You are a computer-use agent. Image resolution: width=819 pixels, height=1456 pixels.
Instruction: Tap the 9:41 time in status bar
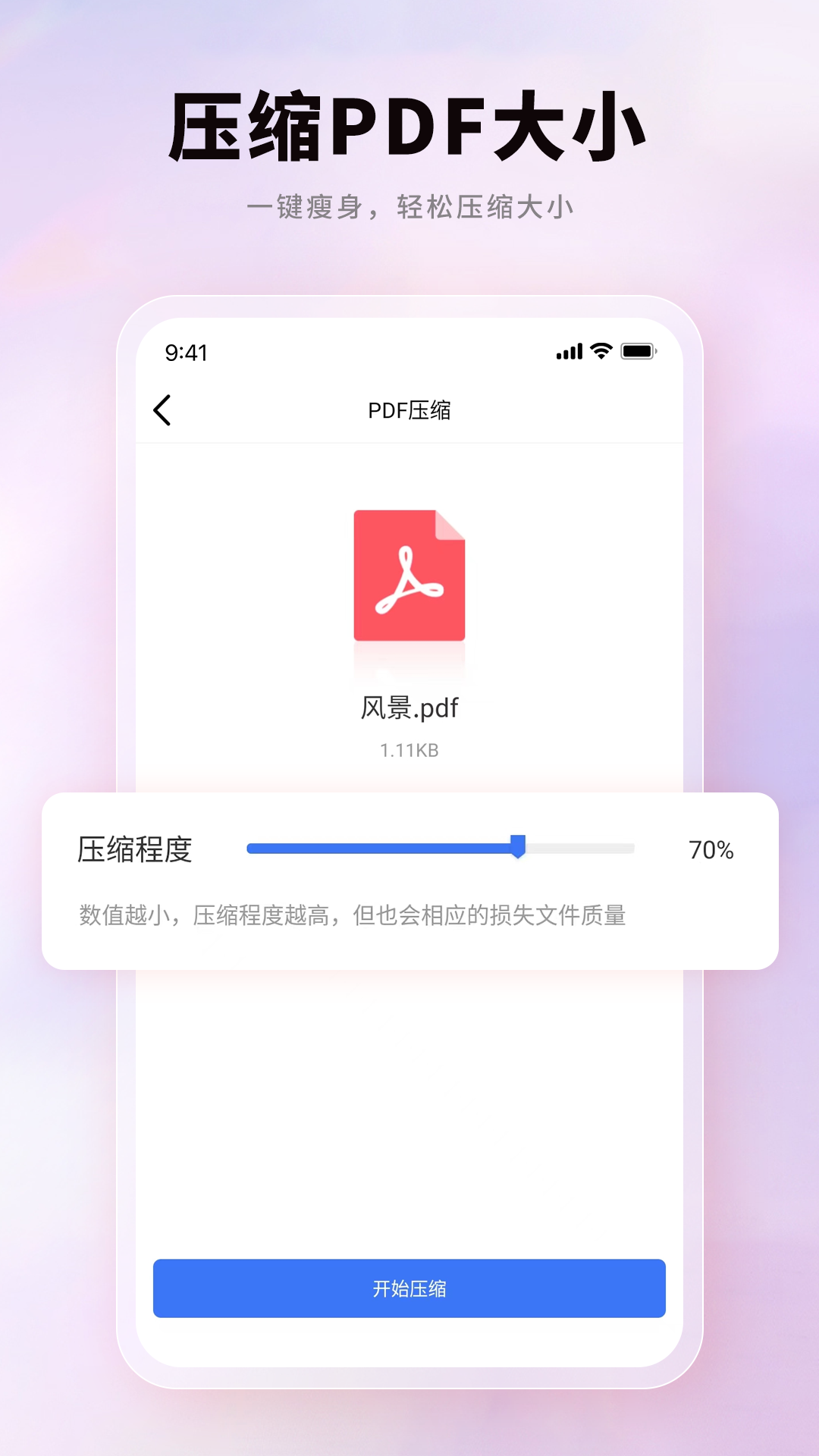pos(187,352)
